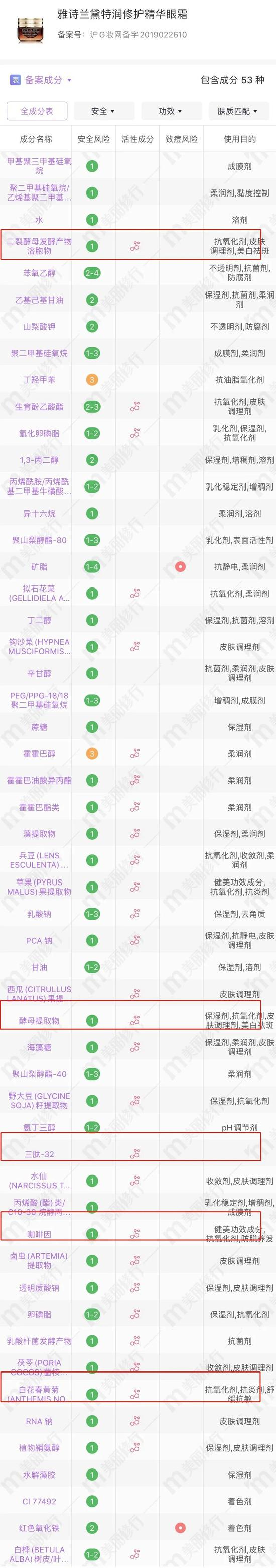Open the 安全 filter dropdown
This screenshot has width=276, height=1568.
(x=103, y=111)
